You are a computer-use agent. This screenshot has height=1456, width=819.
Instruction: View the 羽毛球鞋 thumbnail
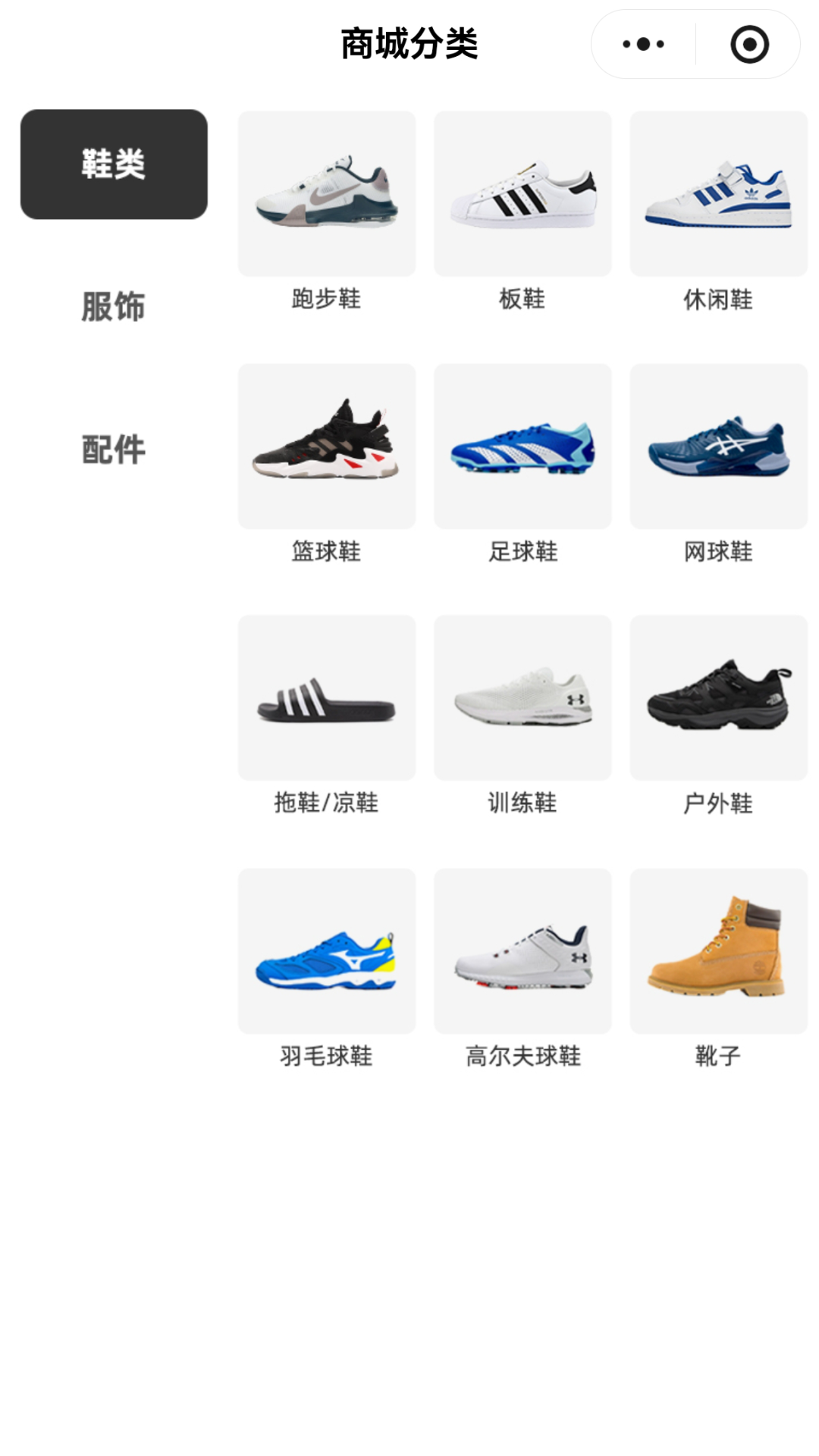pyautogui.click(x=326, y=951)
